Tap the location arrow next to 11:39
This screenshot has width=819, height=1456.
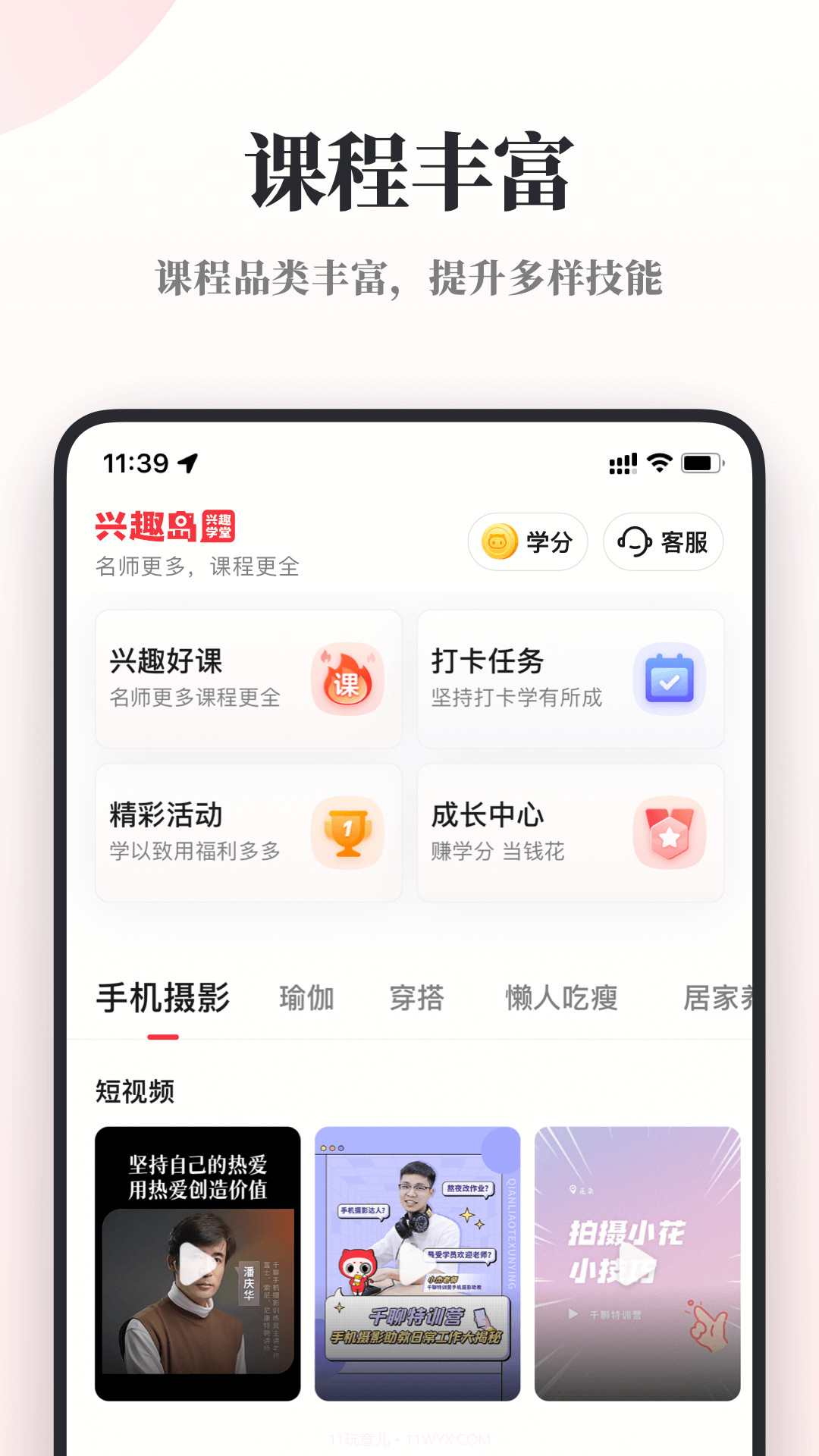[x=191, y=461]
